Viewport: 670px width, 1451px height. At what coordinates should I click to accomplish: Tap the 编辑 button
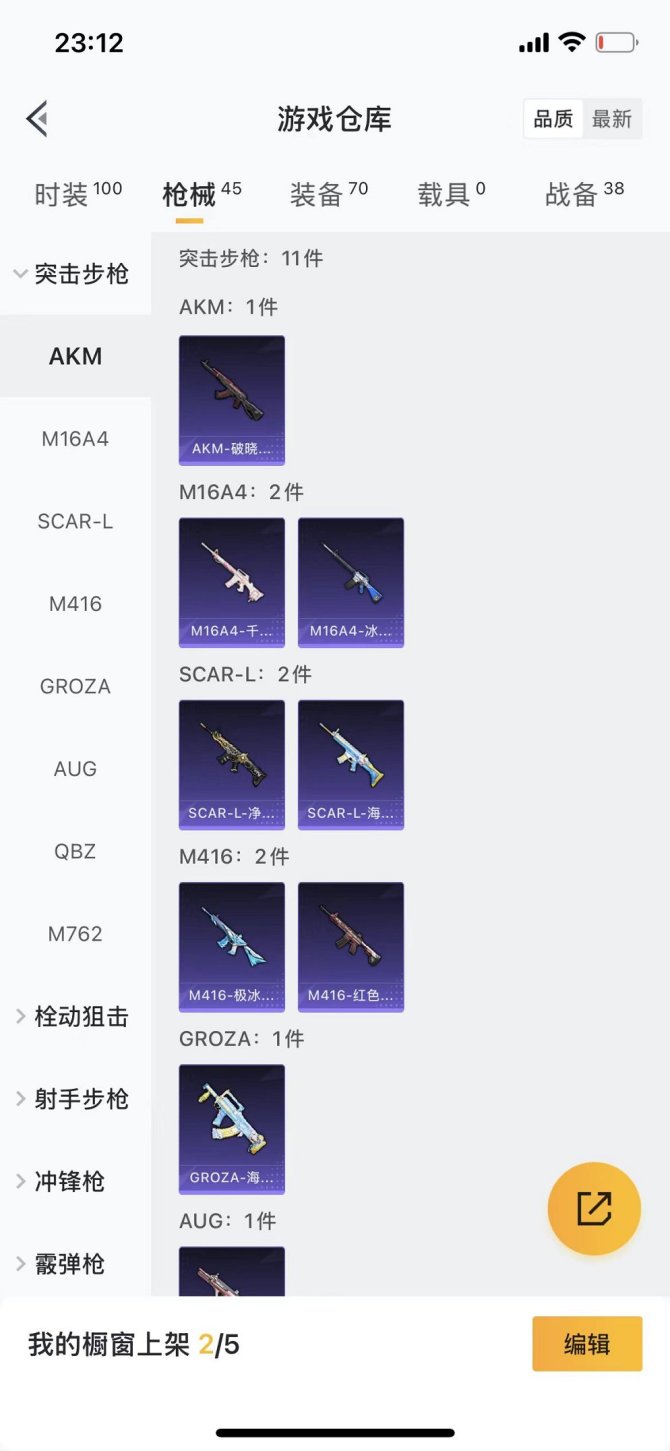[587, 1344]
